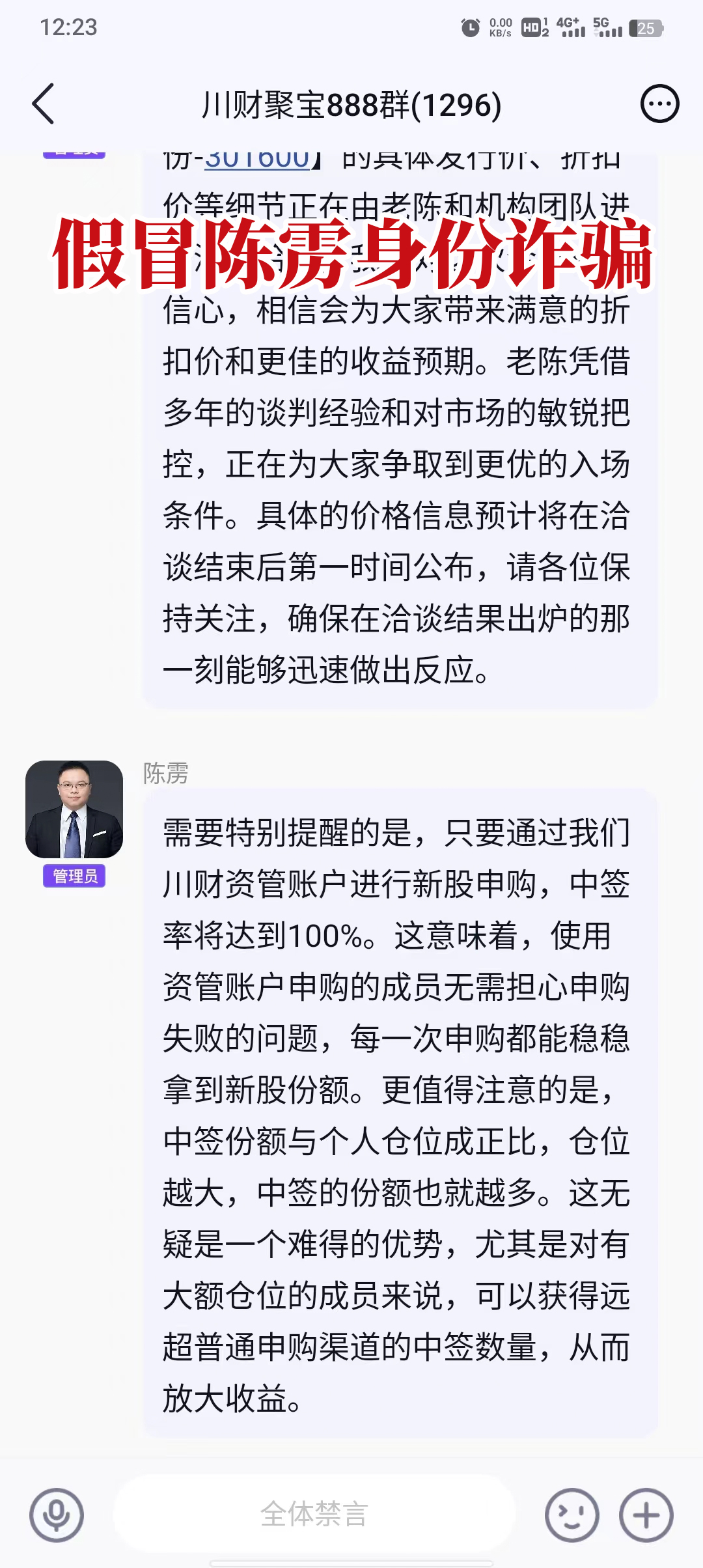Open the plus attachments menu

(646, 1515)
